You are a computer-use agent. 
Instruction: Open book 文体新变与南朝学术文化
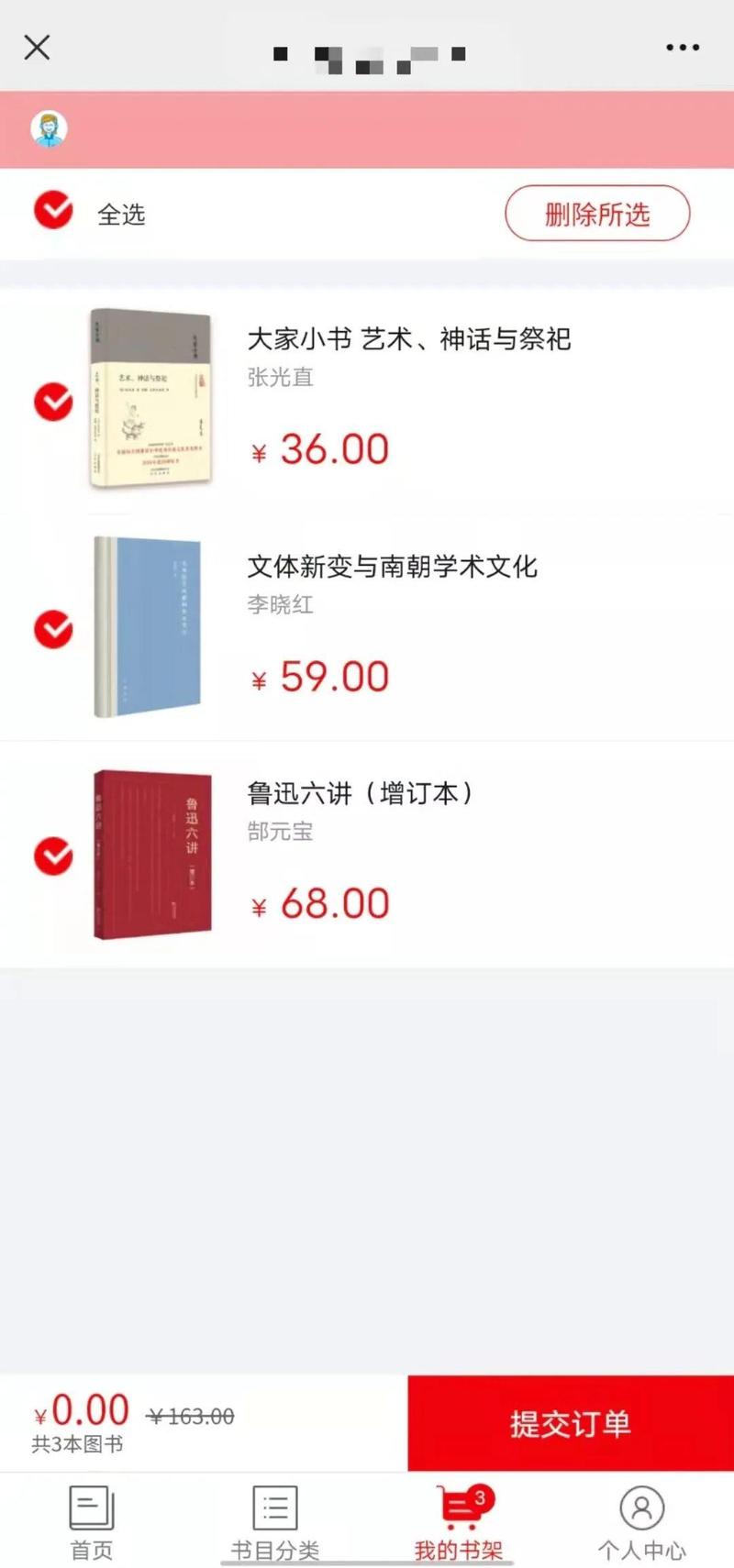pos(392,567)
